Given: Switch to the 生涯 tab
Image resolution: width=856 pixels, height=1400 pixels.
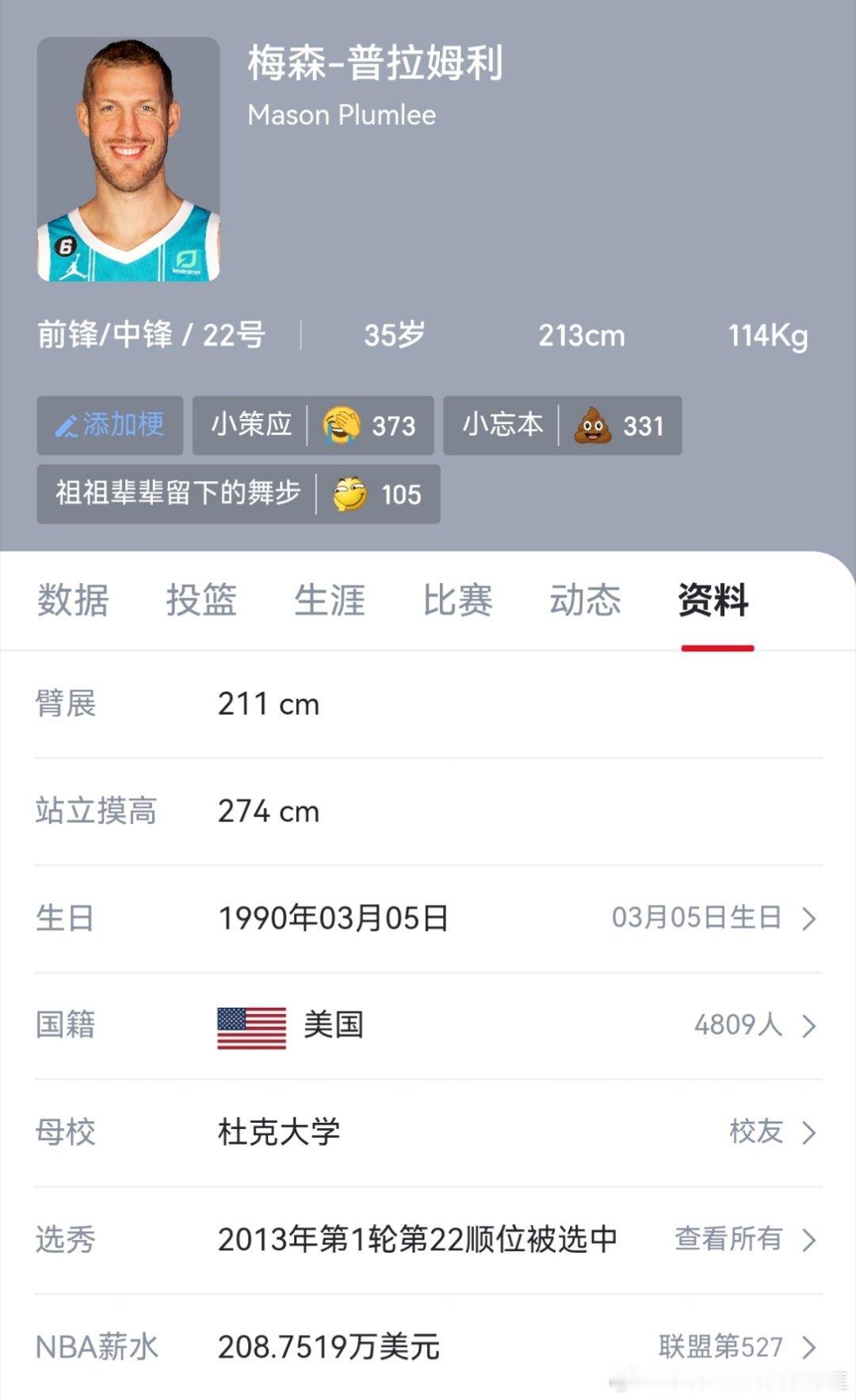Looking at the screenshot, I should coord(331,601).
